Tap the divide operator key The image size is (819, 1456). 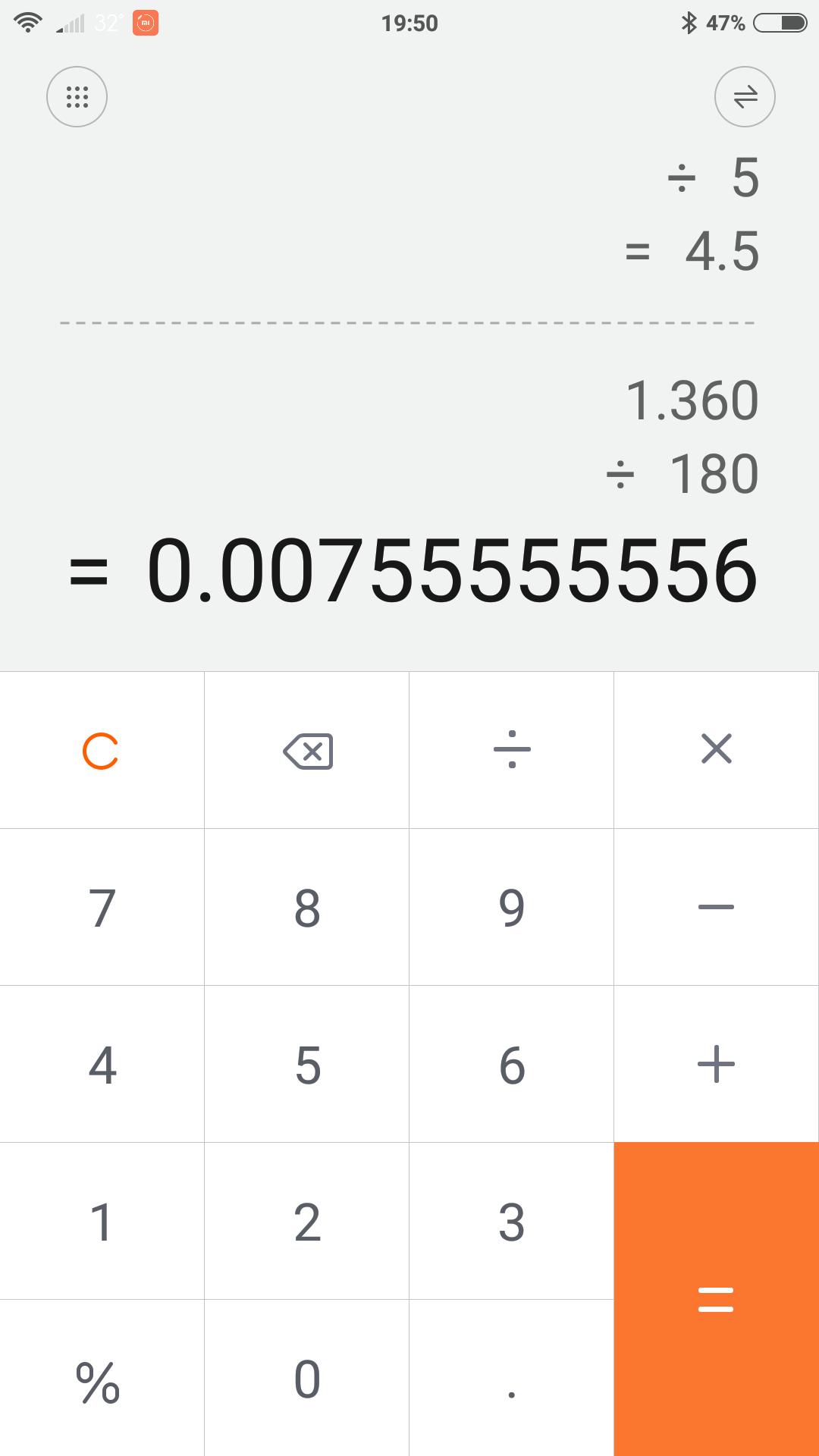pyautogui.click(x=512, y=750)
